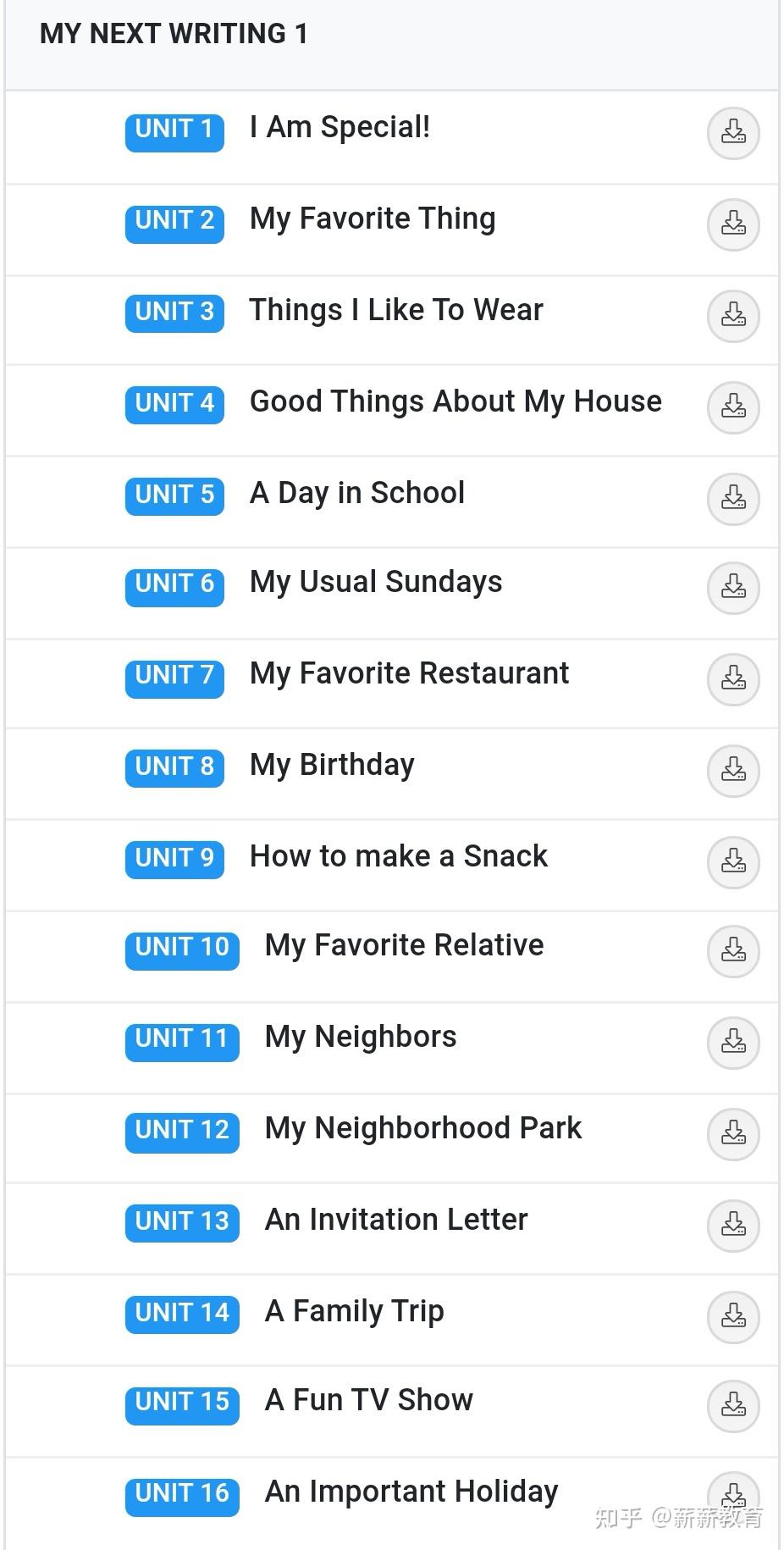
Task: Download How to make a Snack
Action: click(733, 862)
